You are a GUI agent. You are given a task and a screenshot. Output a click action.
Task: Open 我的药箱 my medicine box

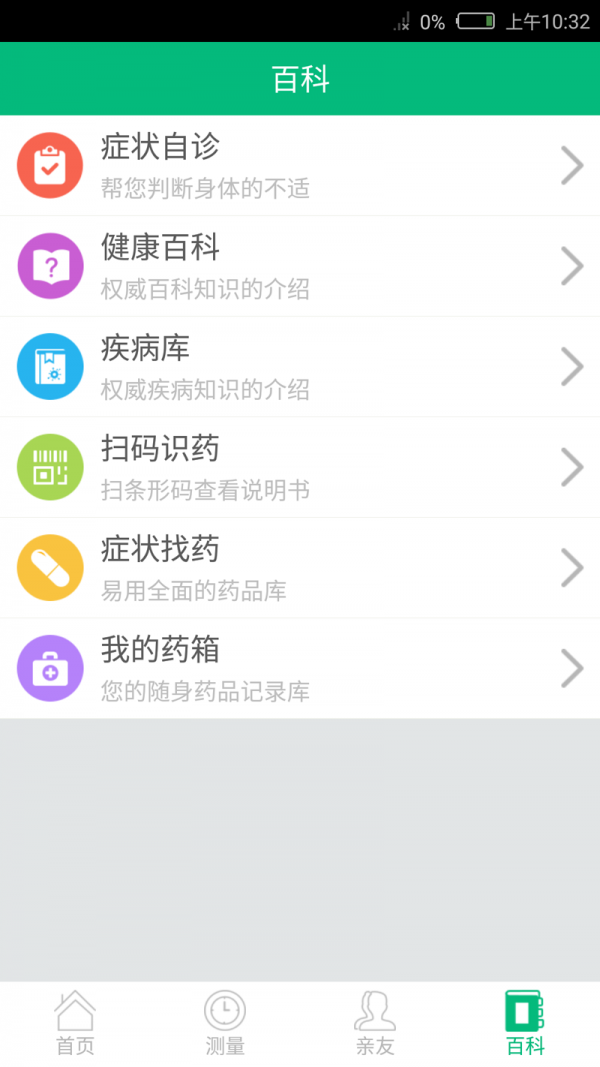coord(300,668)
